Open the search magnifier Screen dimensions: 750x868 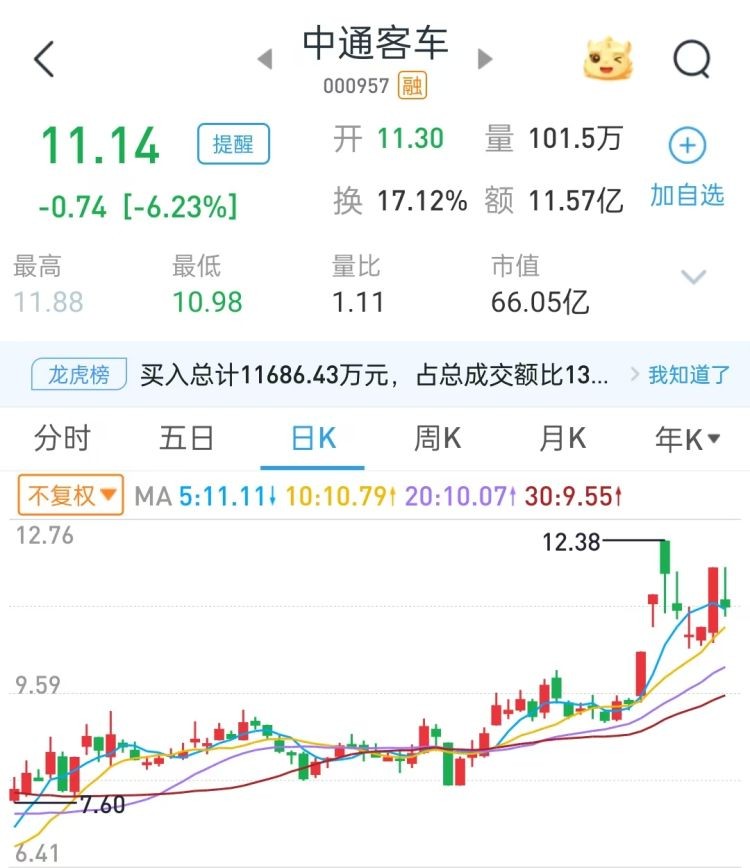[691, 60]
